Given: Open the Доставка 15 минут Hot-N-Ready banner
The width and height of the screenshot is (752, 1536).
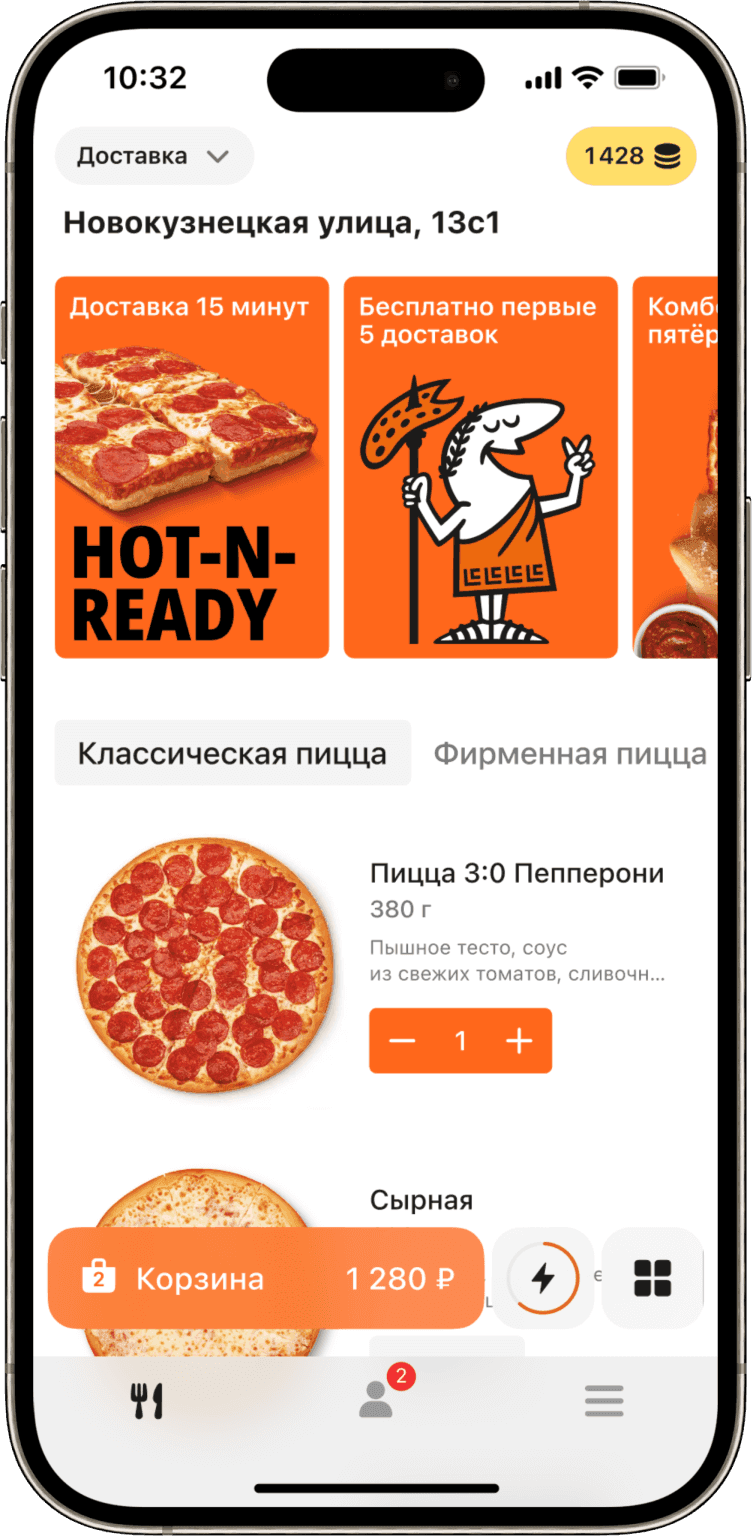Looking at the screenshot, I should [192, 467].
